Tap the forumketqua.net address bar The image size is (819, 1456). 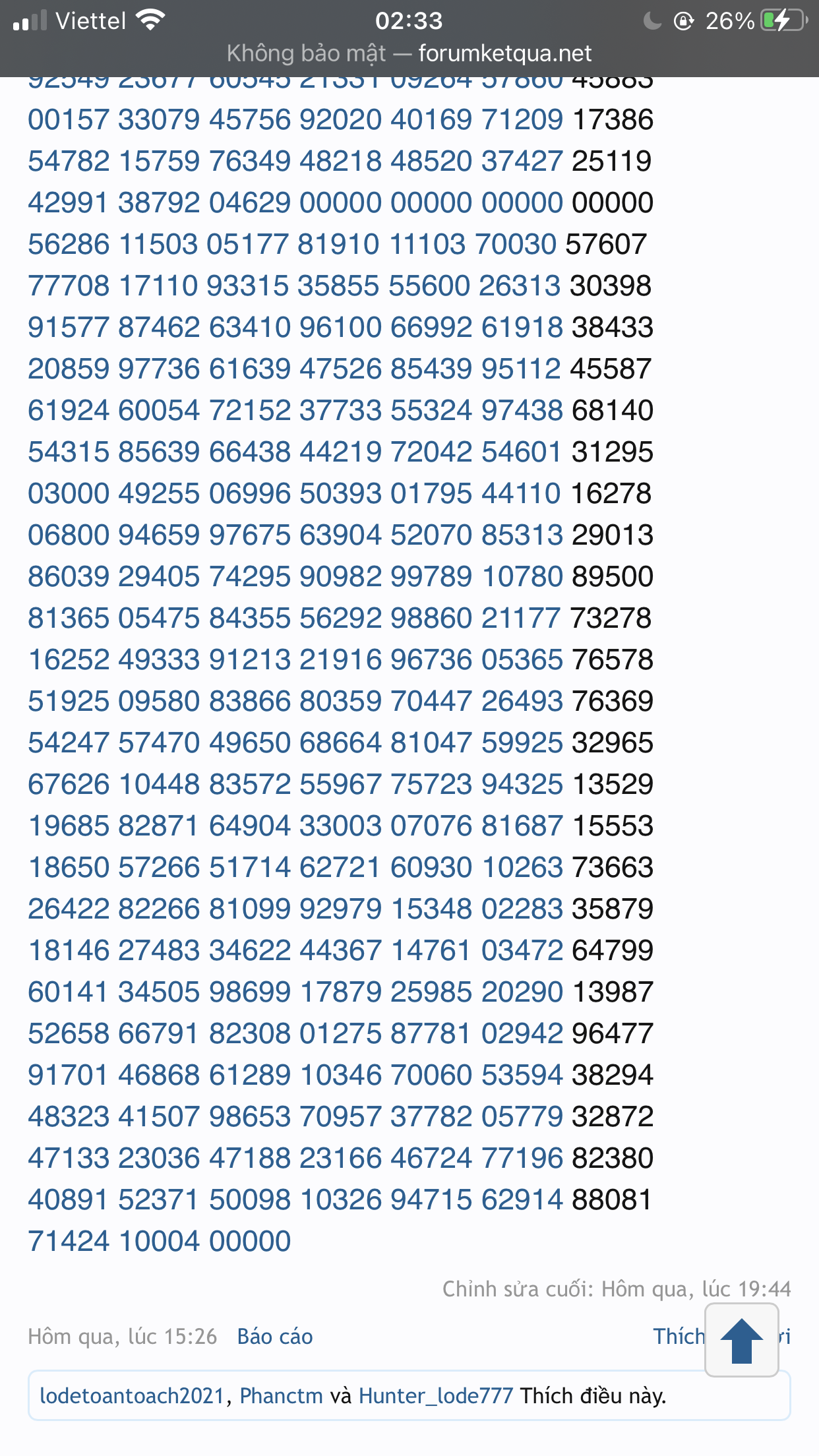coord(409,53)
